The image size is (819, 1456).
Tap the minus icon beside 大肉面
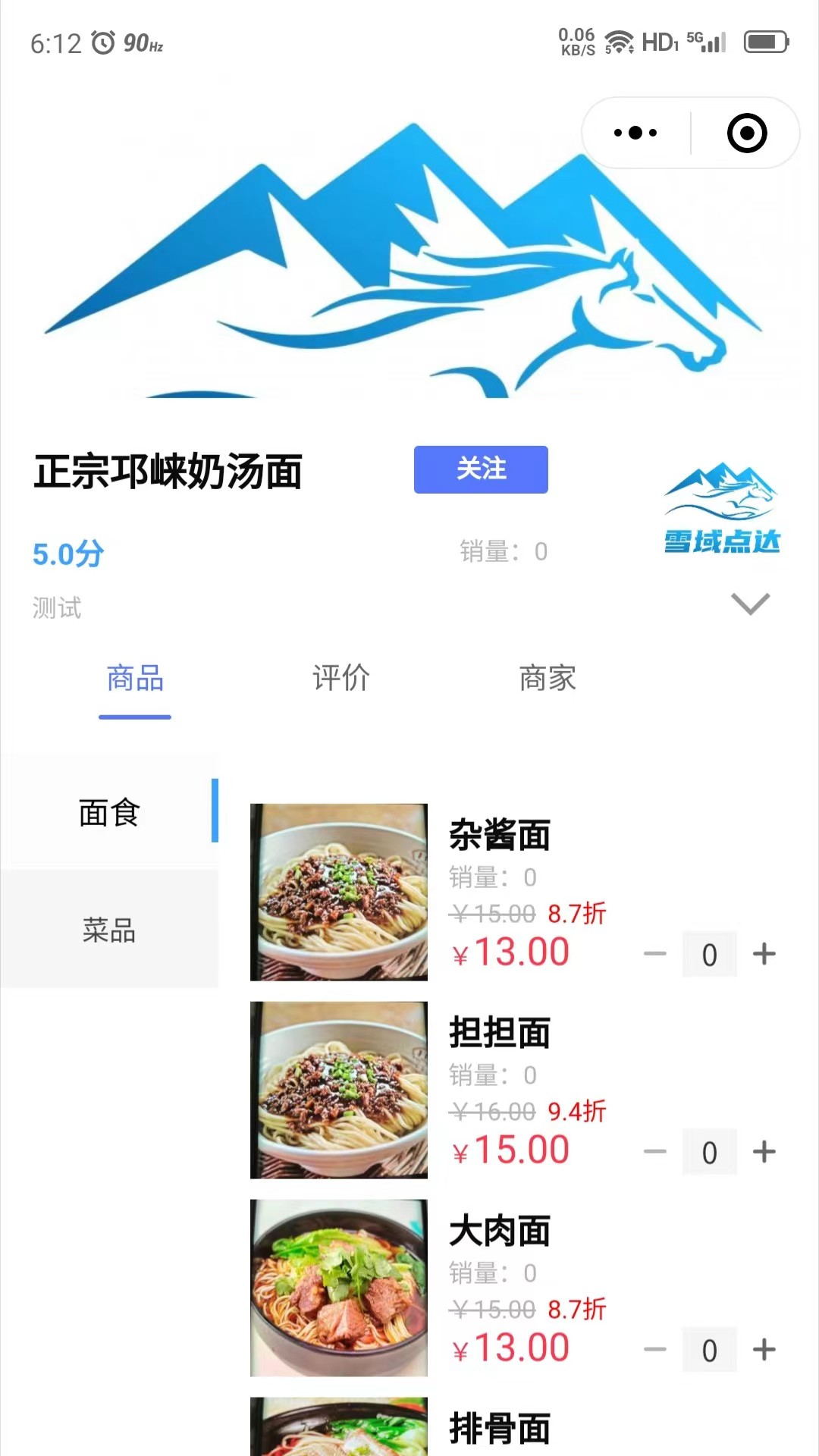[x=655, y=1350]
